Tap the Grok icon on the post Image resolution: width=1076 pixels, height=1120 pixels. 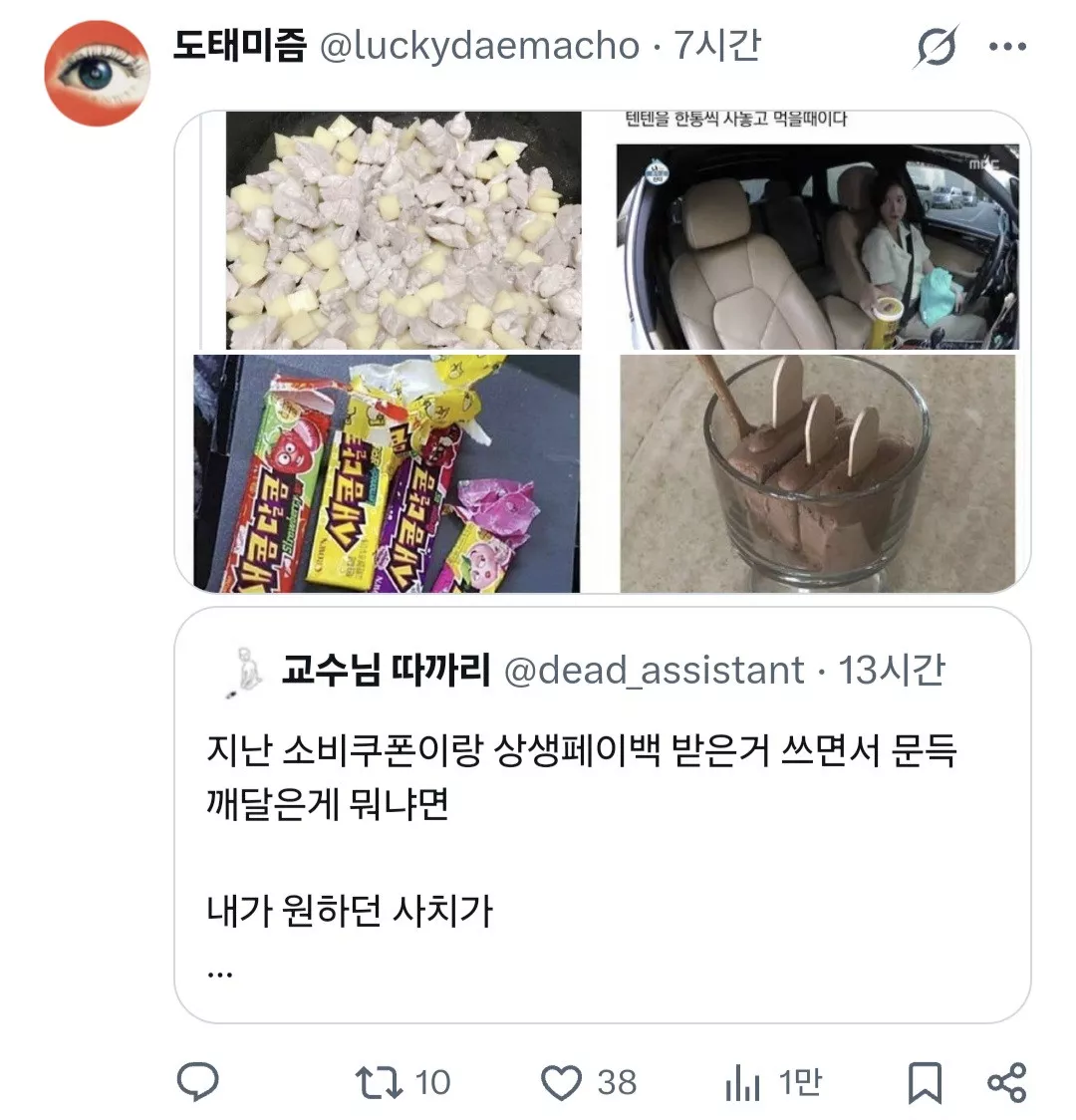point(936,47)
